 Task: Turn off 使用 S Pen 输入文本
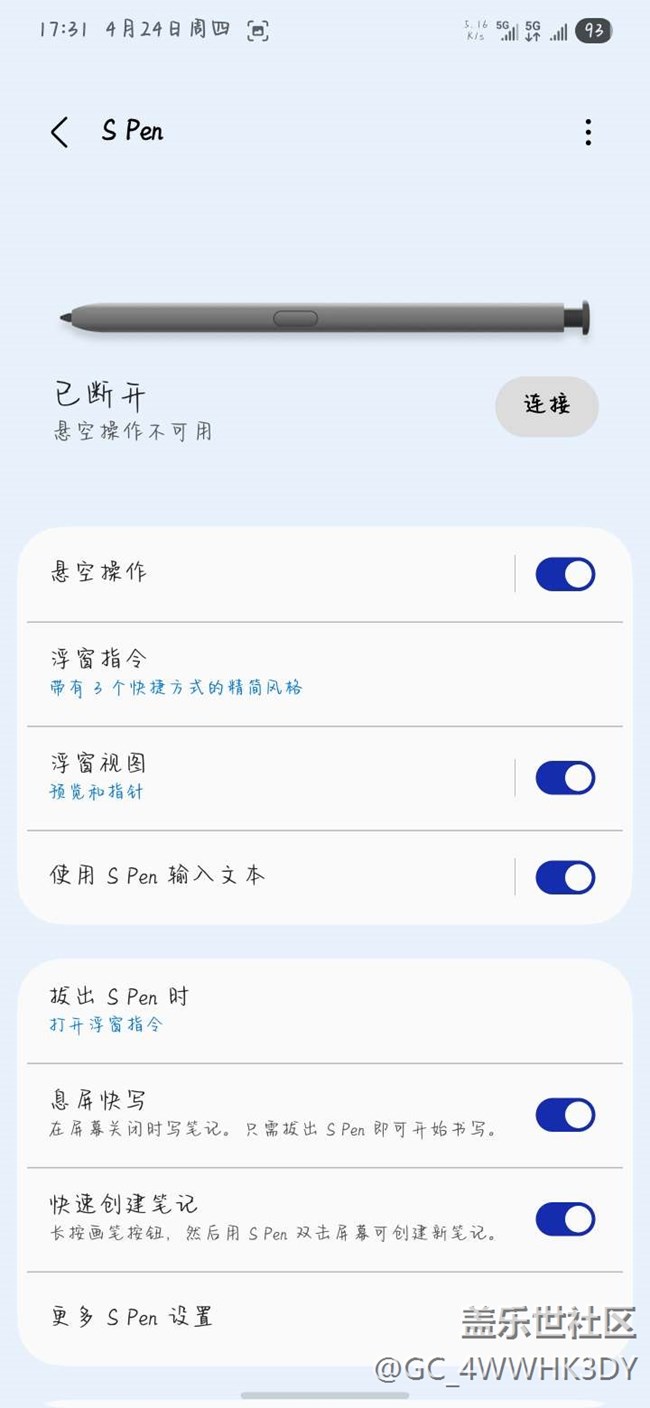click(565, 877)
